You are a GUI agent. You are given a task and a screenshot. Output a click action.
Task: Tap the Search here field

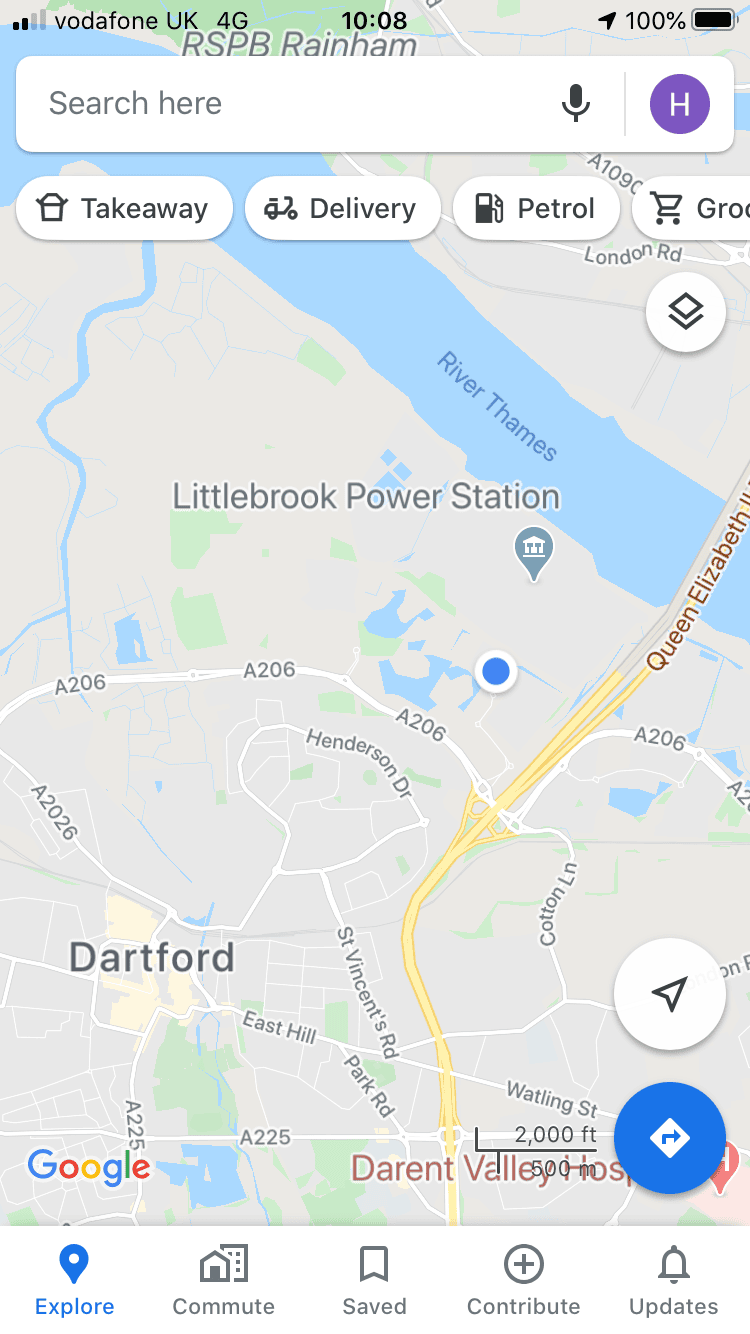tap(290, 104)
